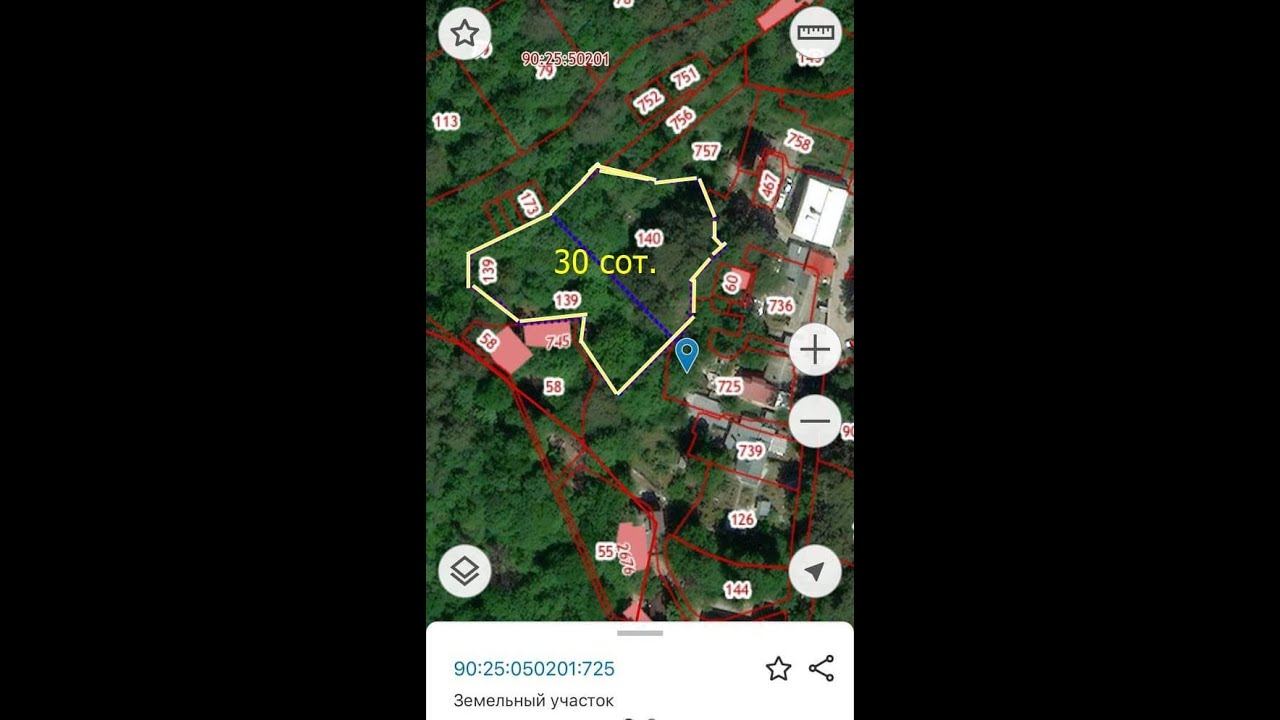Open favorites star button on map

(464, 35)
